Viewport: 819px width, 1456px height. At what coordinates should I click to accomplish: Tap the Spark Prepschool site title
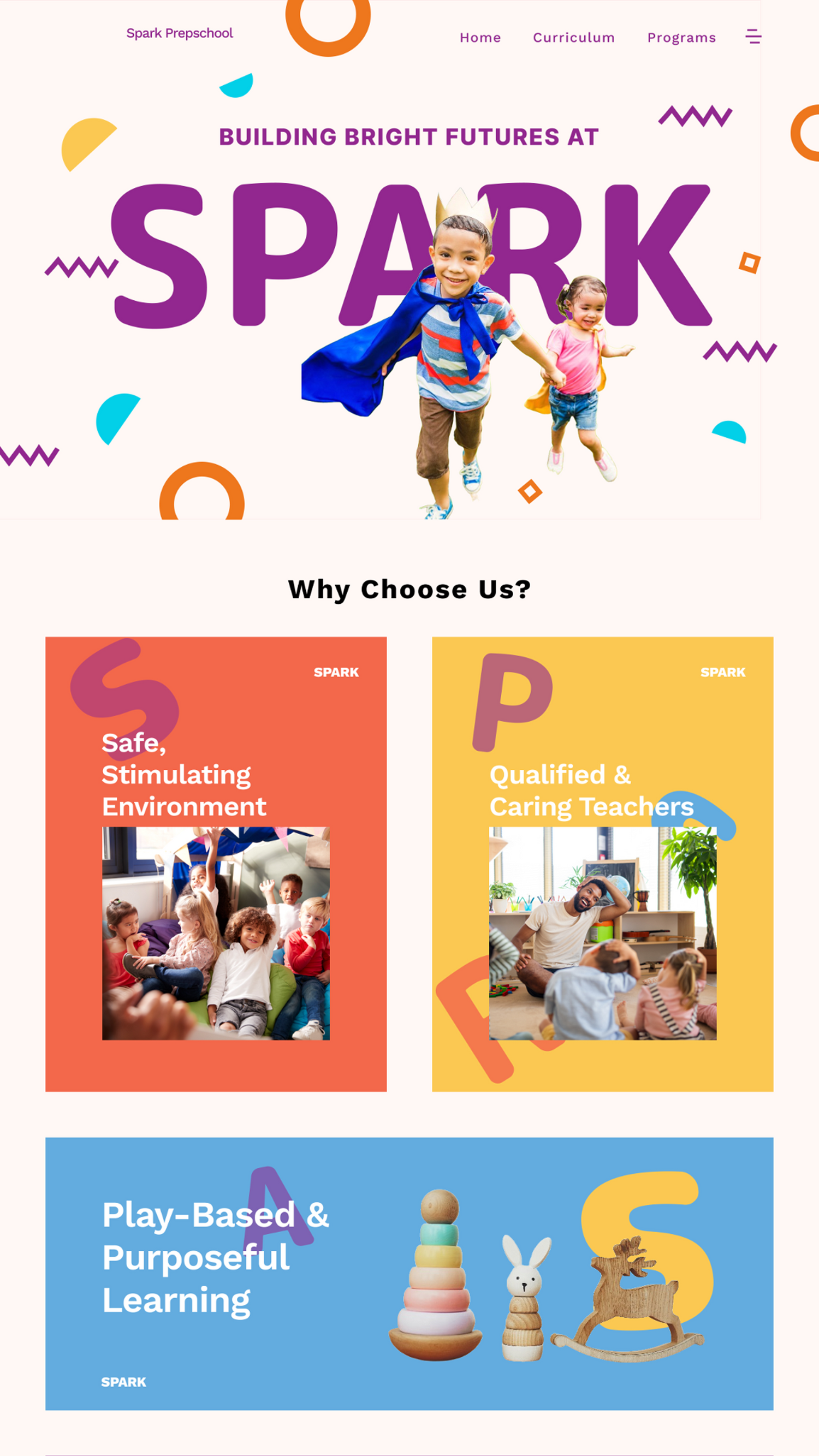179,33
